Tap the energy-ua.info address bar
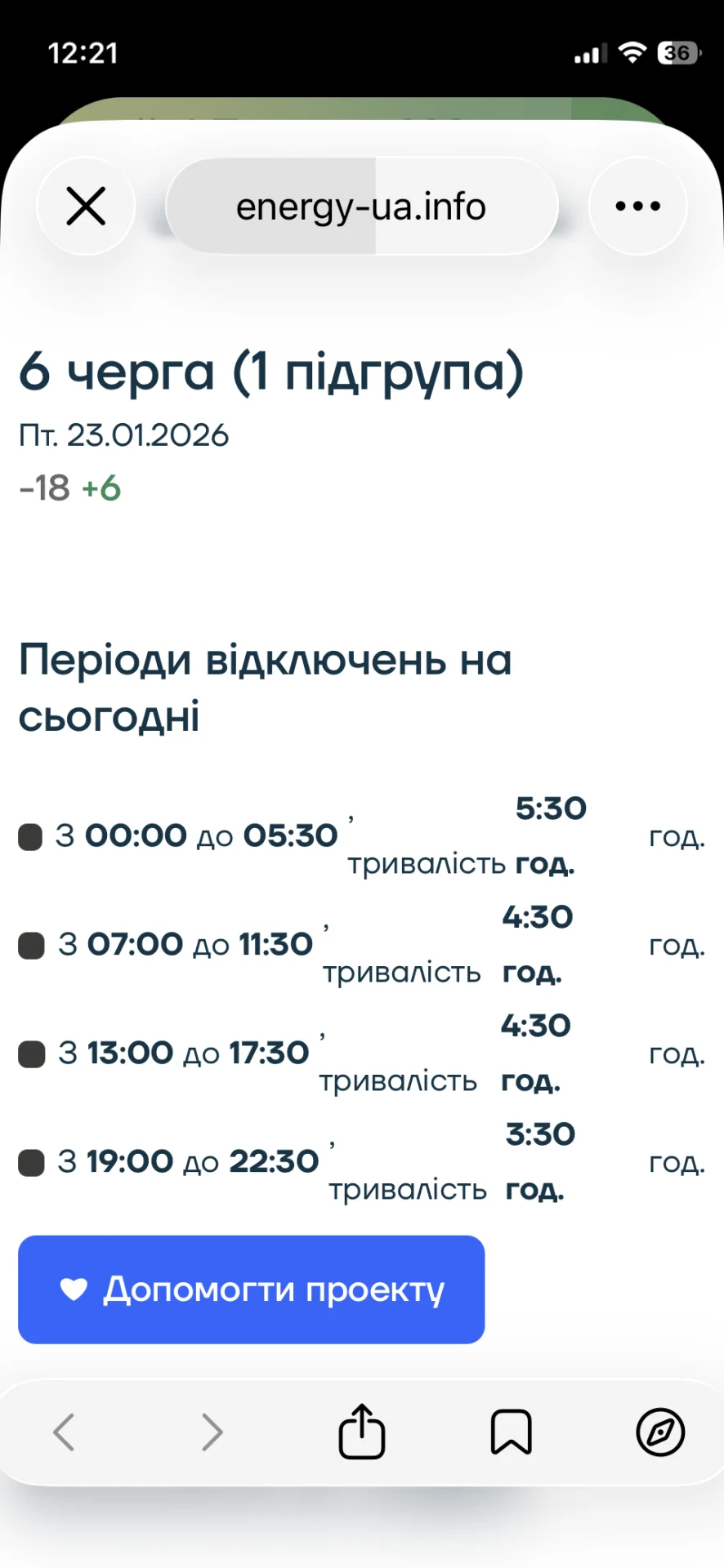This screenshot has width=724, height=1568. coord(361,207)
